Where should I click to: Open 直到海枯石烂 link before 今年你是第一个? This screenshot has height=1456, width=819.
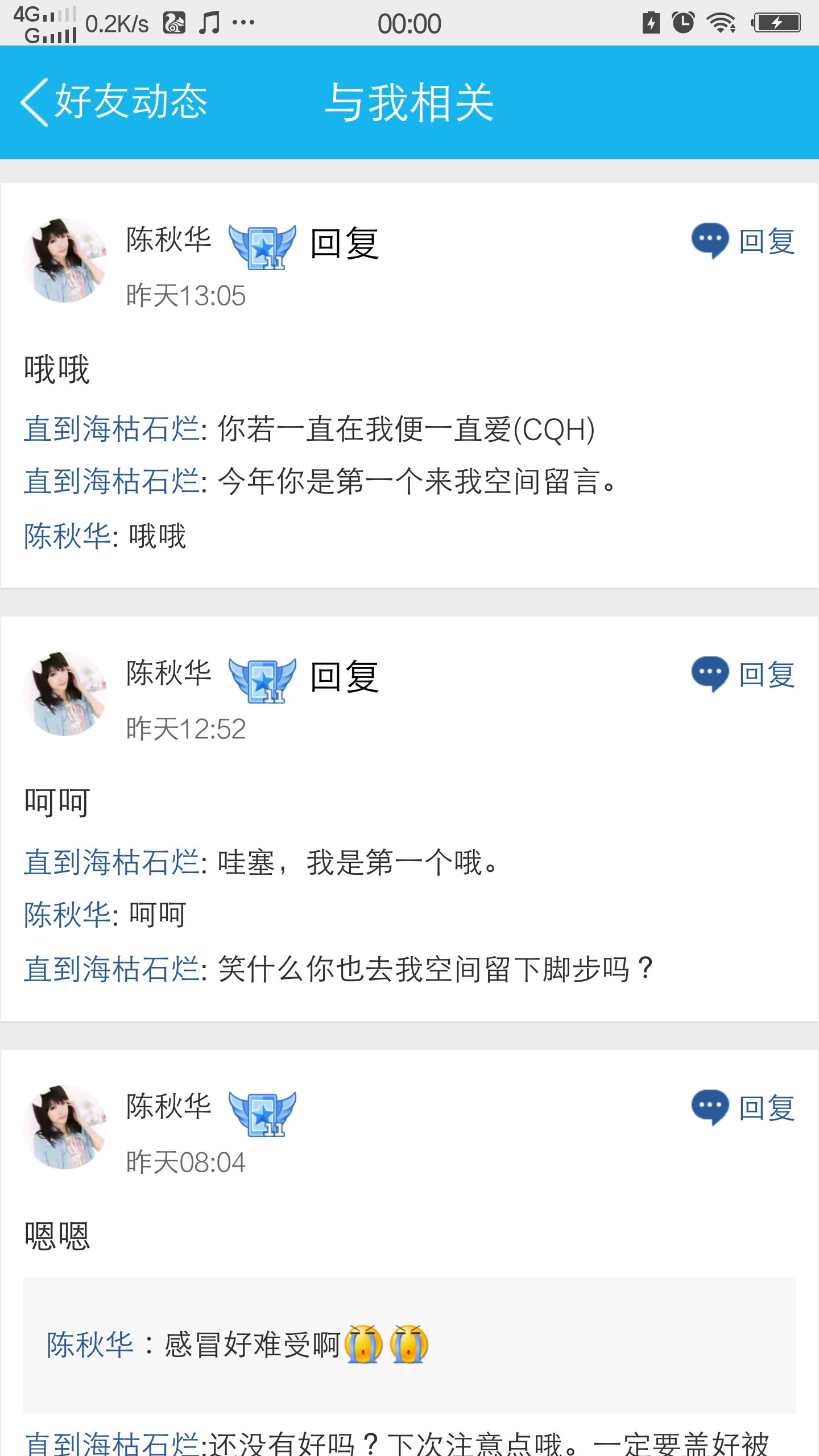[111, 481]
